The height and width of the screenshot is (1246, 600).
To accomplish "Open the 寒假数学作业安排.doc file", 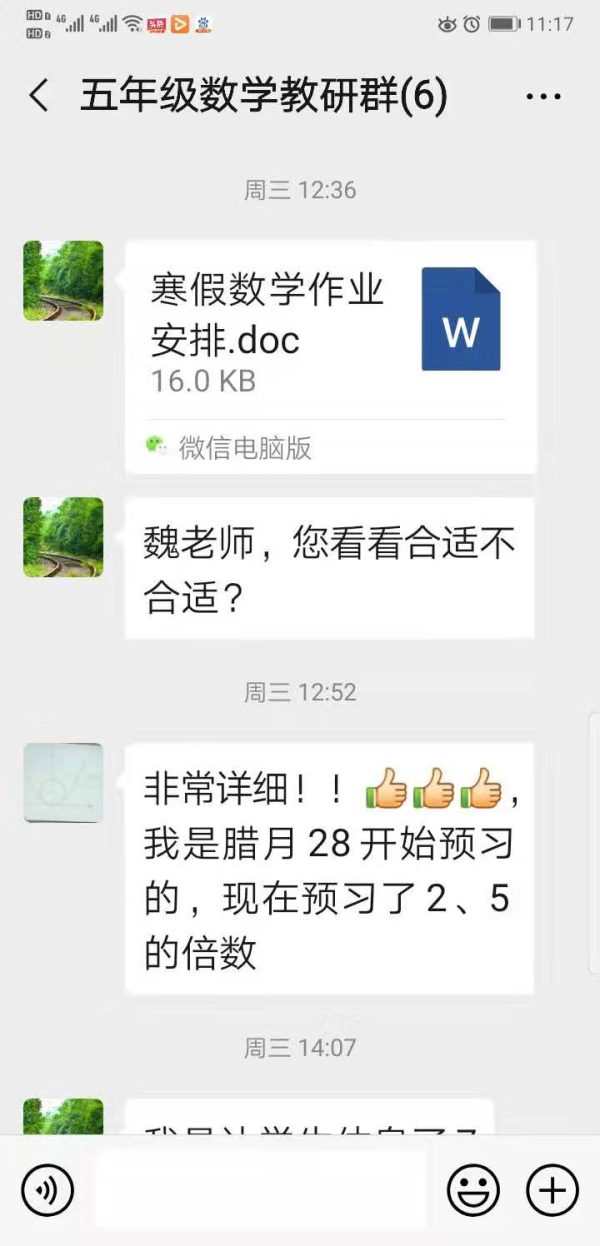I will click(x=330, y=355).
